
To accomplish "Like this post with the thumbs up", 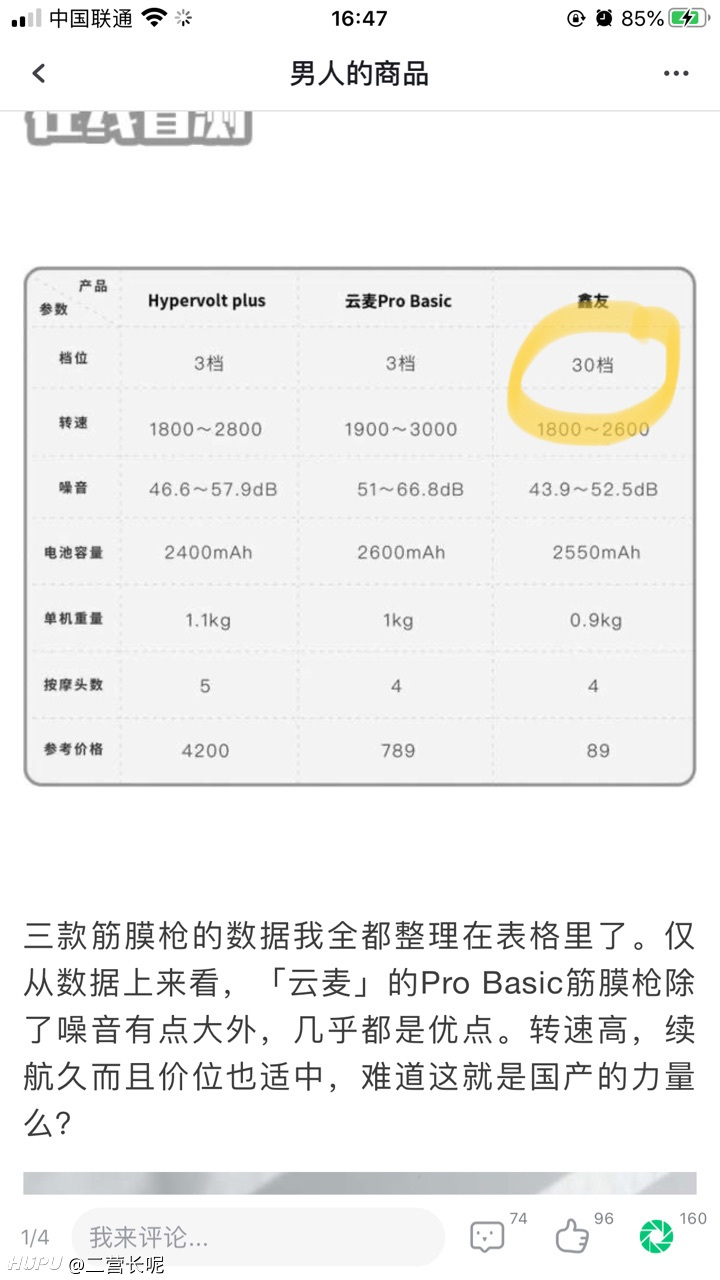I will 573,1238.
